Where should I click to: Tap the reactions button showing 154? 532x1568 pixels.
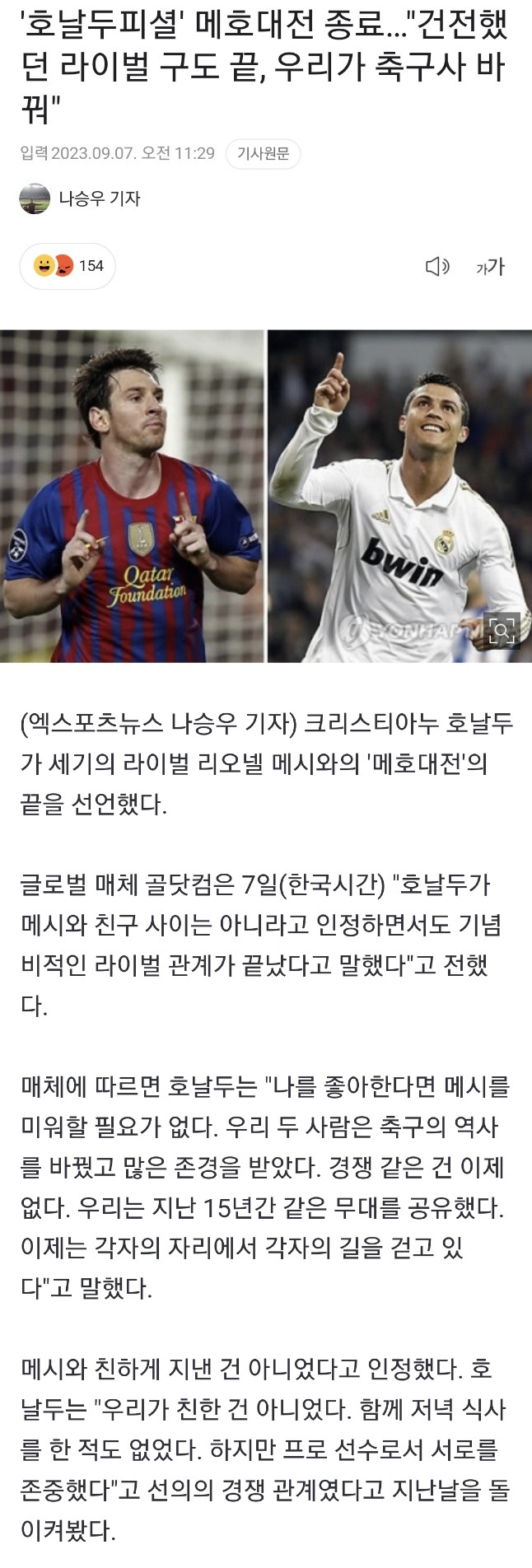coord(69,265)
